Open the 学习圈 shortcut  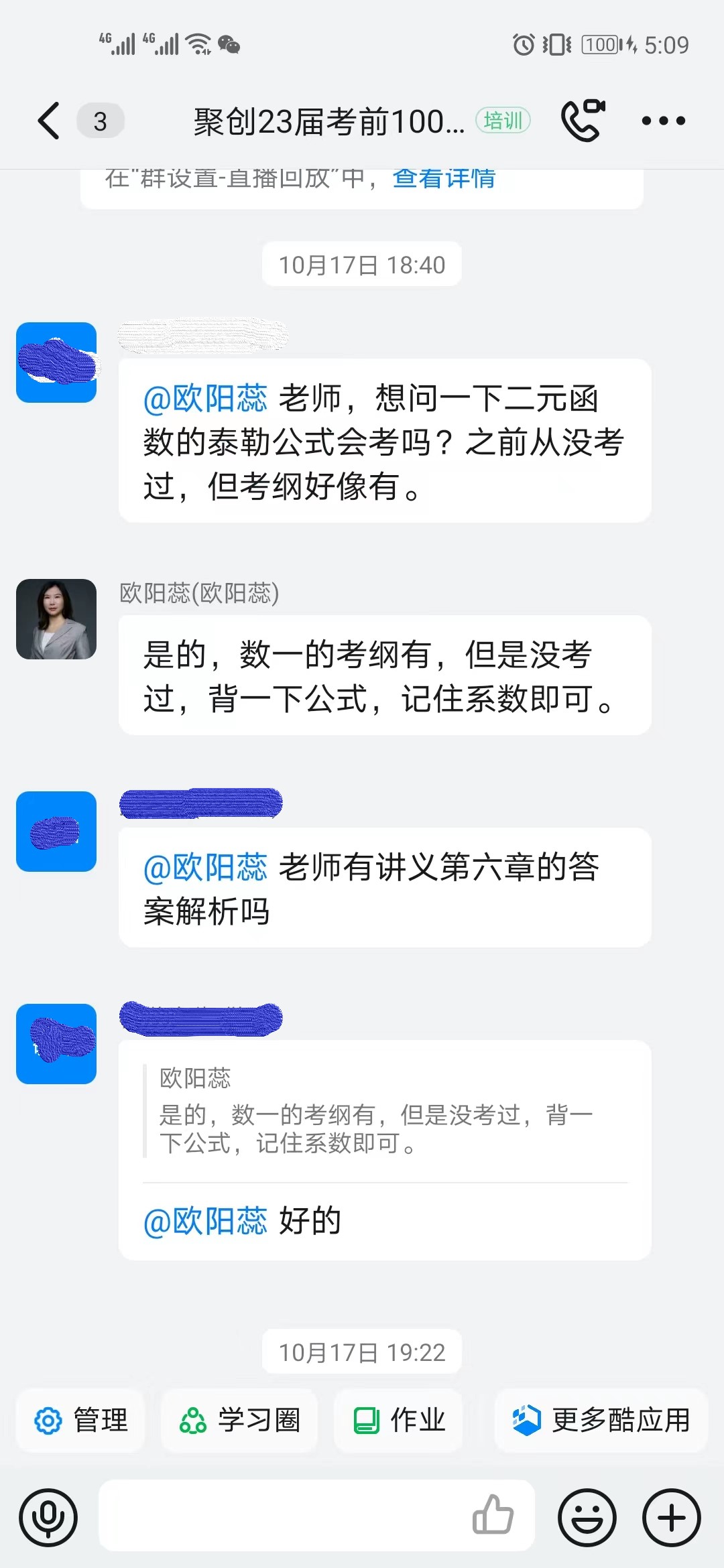point(239,1420)
